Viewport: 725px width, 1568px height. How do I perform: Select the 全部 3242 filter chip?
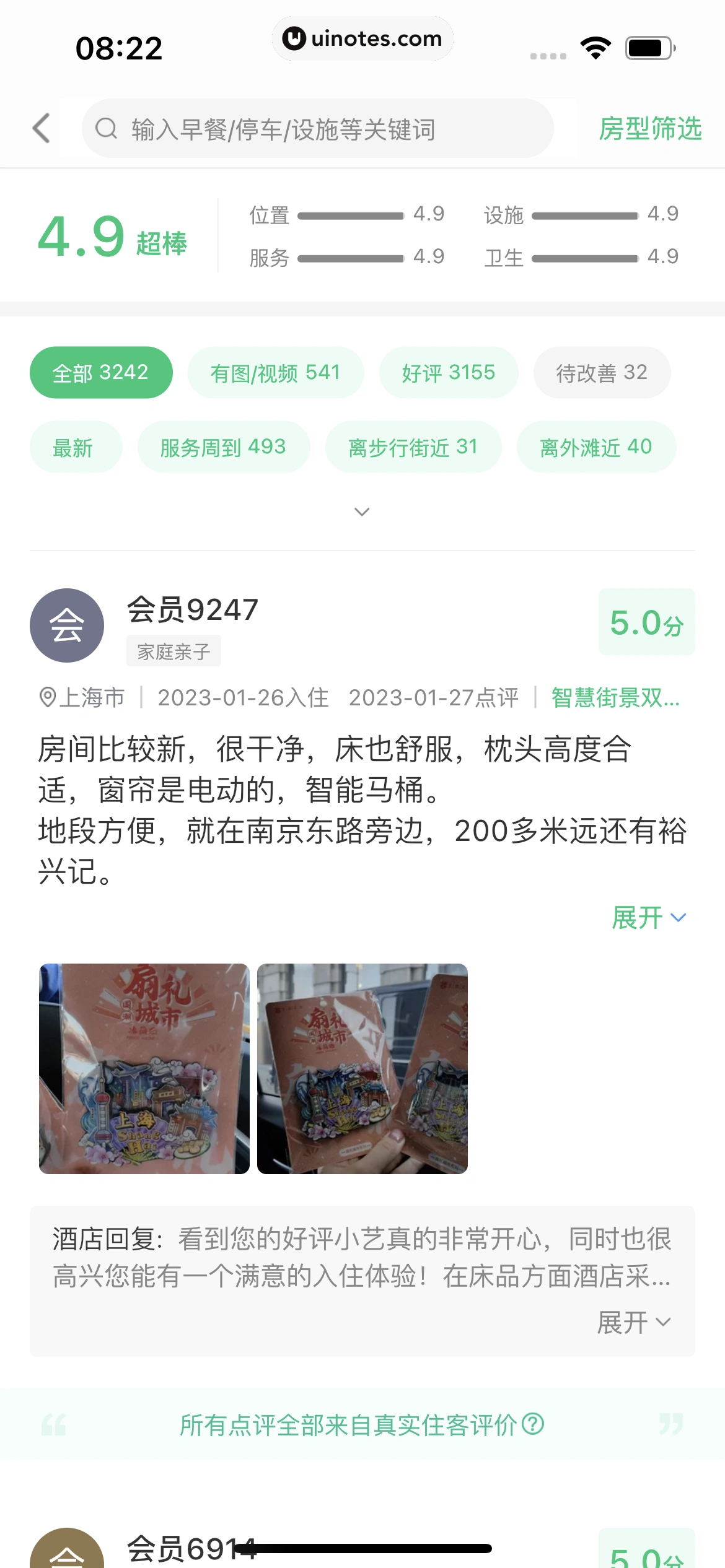(x=101, y=373)
